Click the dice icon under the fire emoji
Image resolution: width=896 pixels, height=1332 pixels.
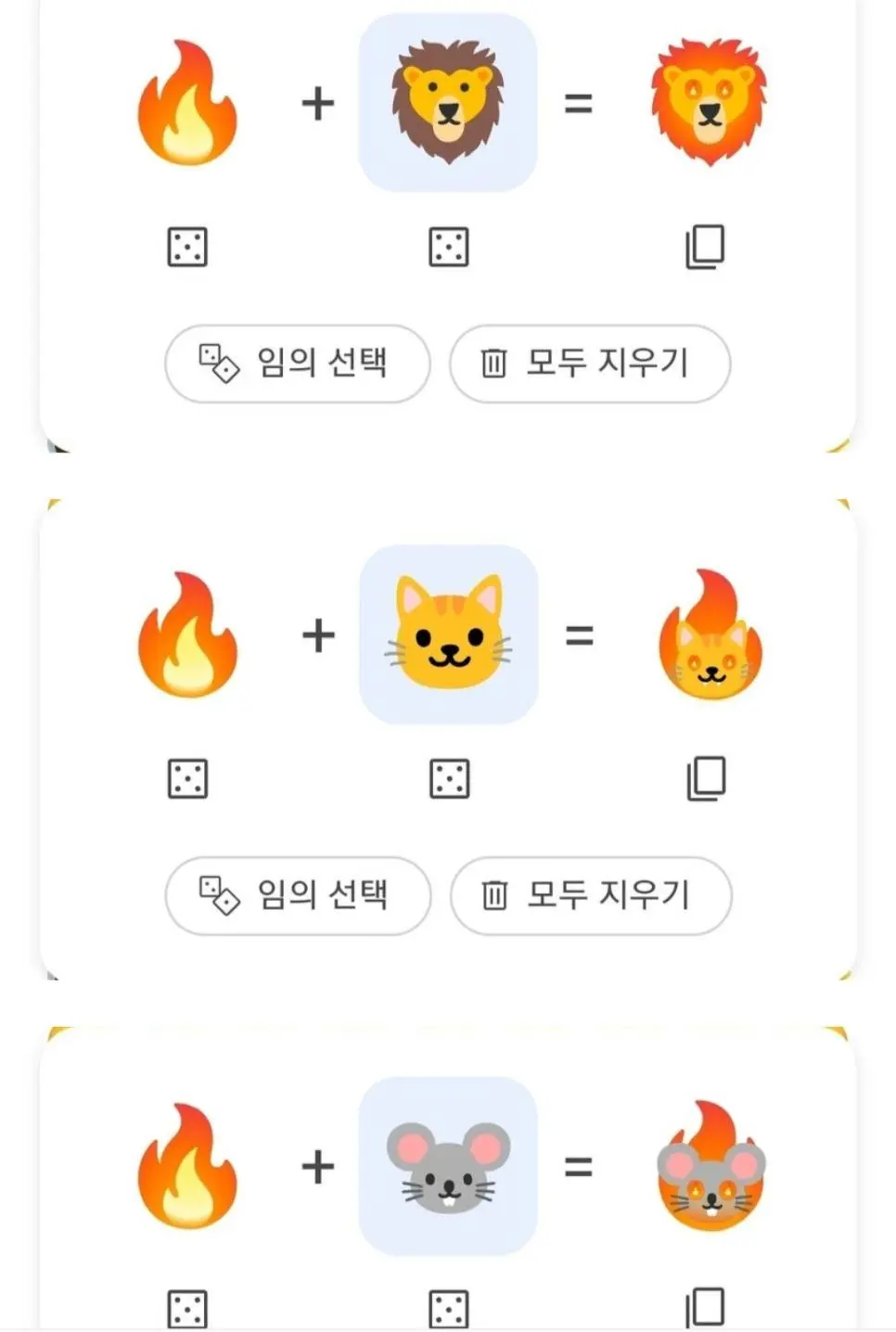click(x=187, y=248)
